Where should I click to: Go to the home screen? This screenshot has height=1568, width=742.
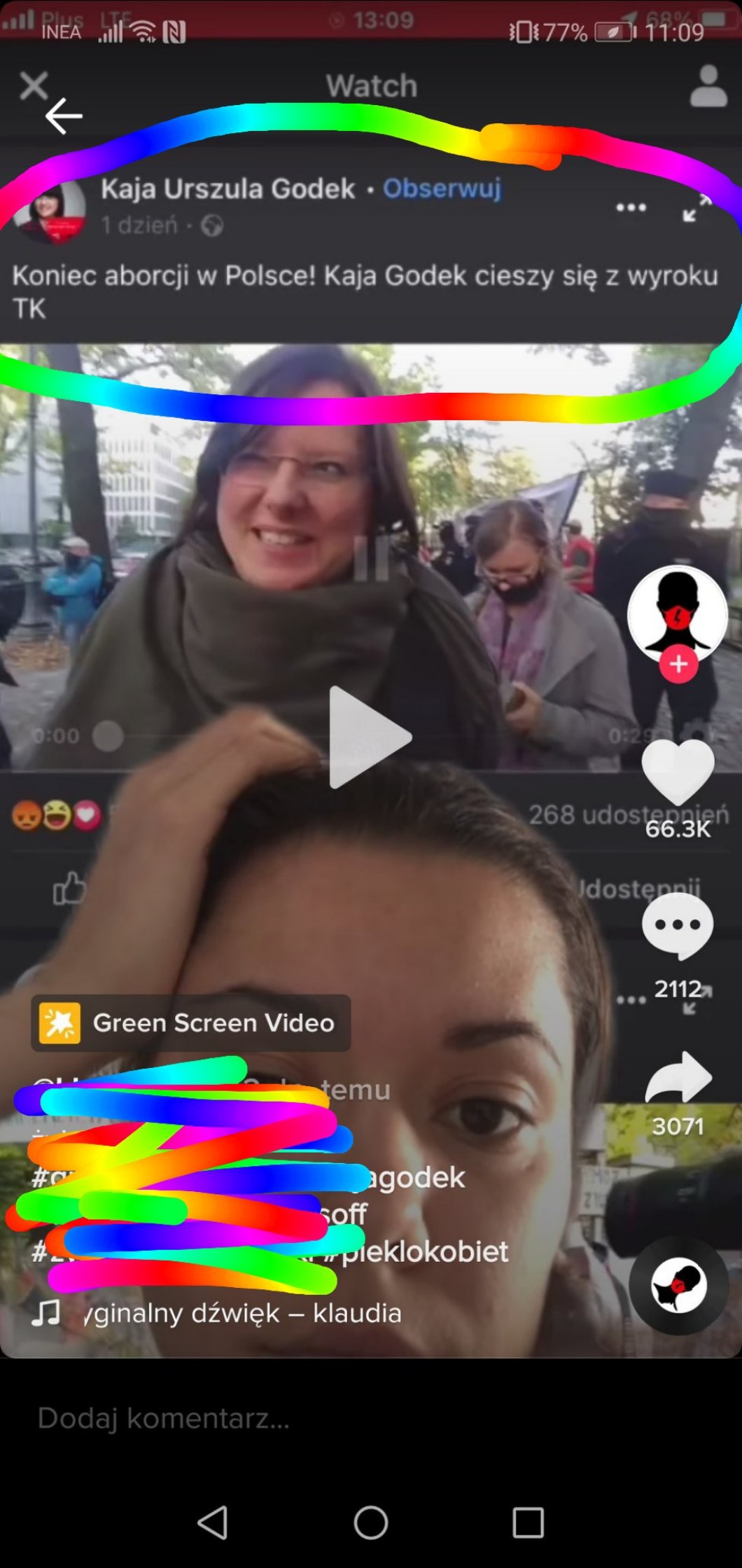click(x=370, y=1522)
